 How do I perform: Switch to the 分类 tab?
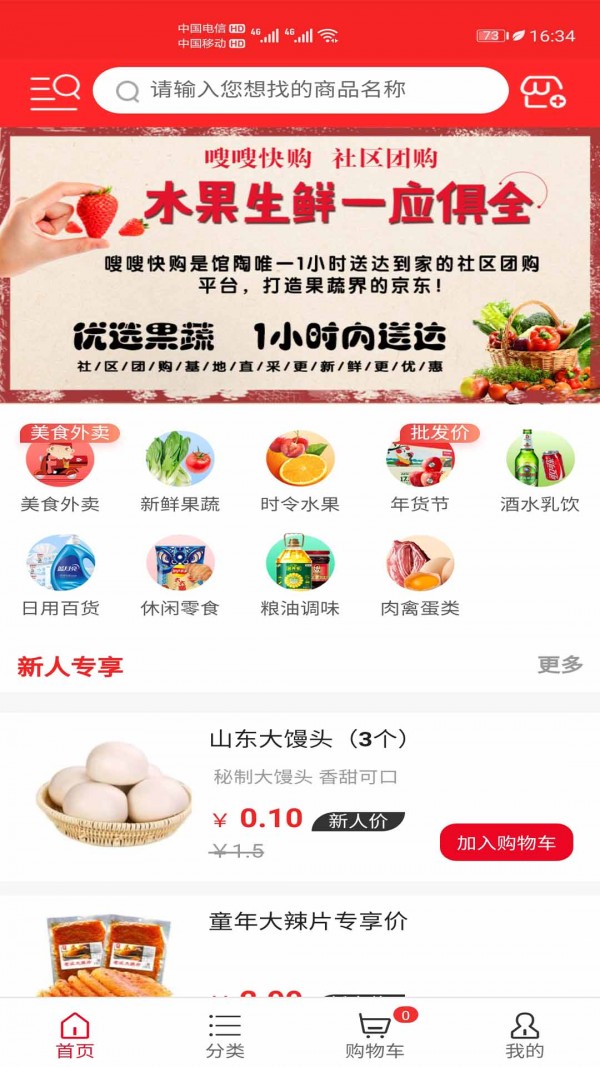coord(225,1036)
